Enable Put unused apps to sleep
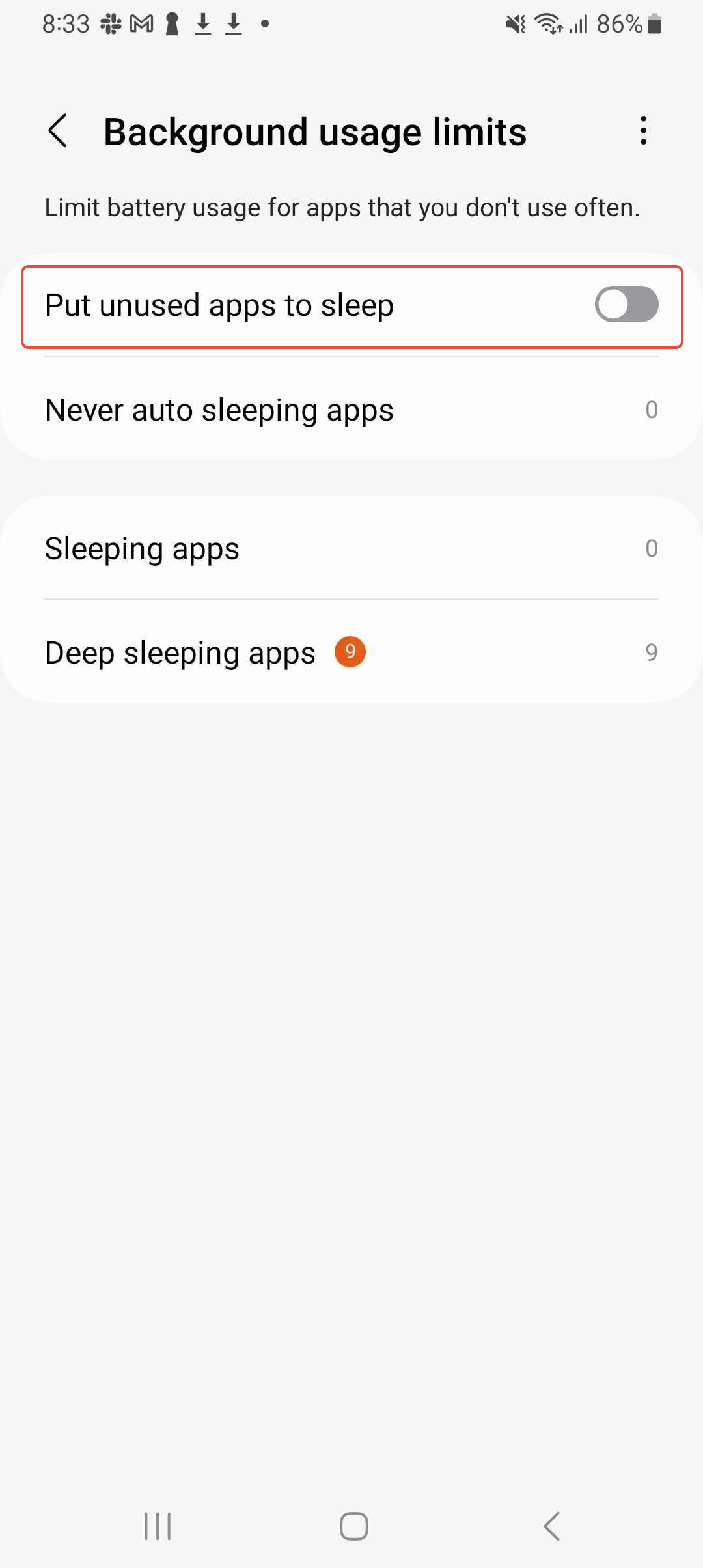The image size is (703, 1568). [x=626, y=305]
